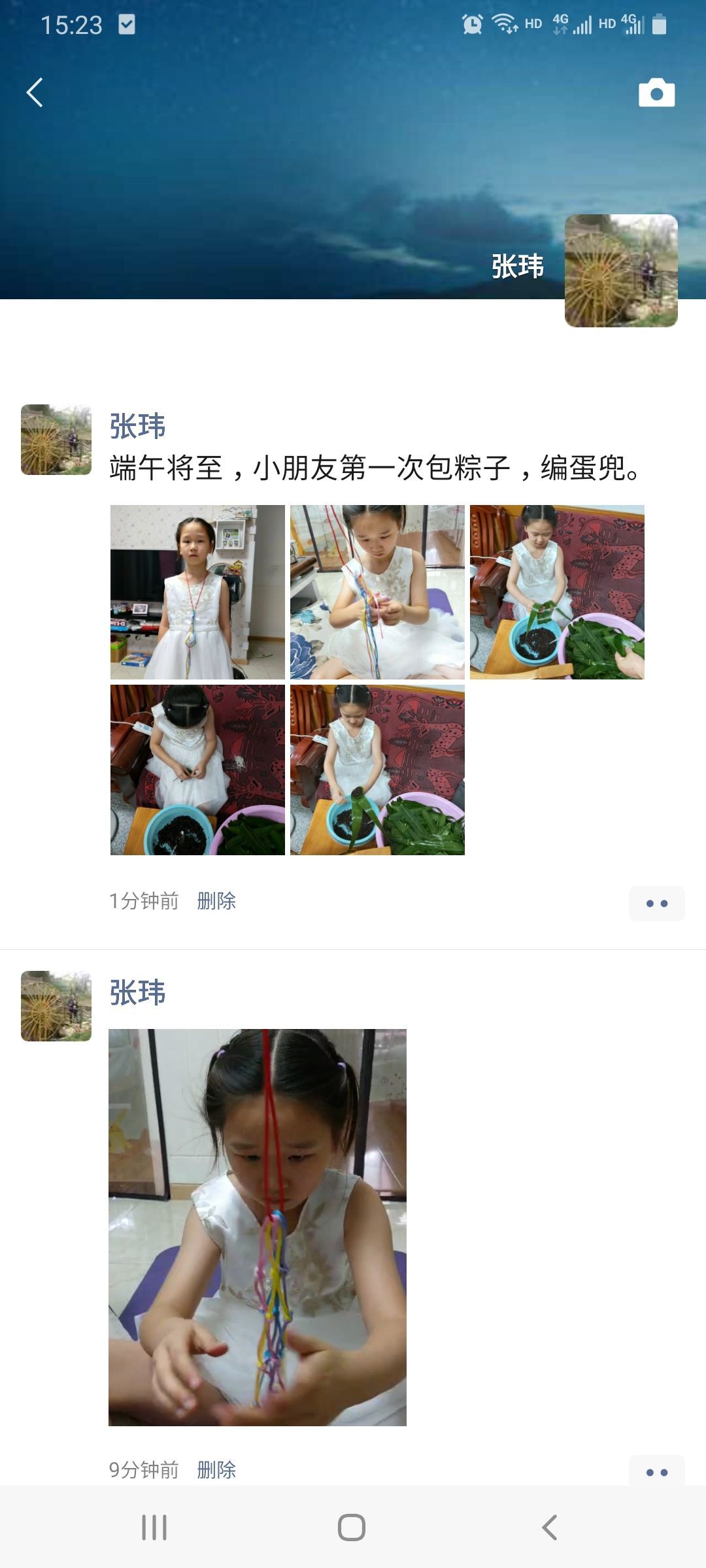Open the large photo in the 9分钟前 post
Screen dimensions: 706x1568
point(258,1227)
